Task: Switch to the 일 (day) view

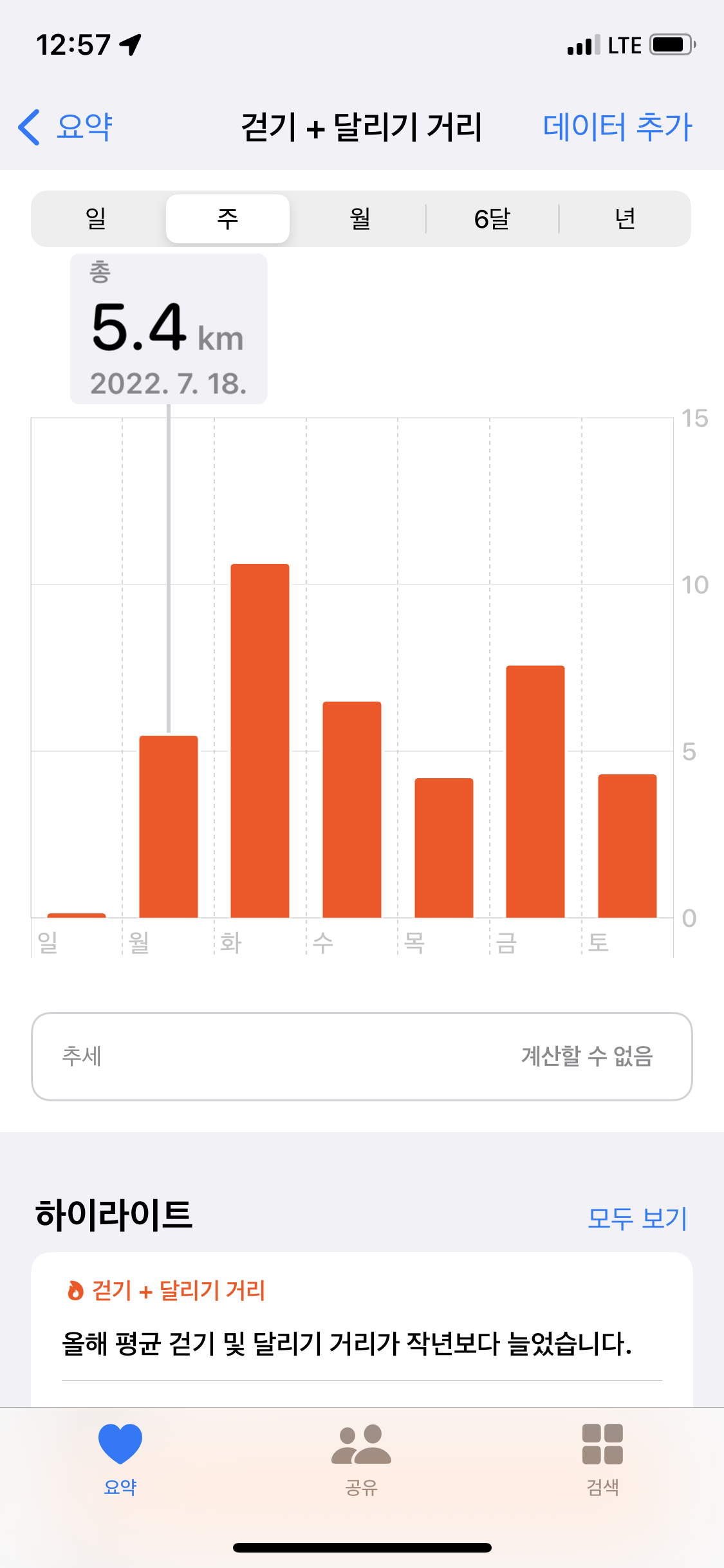Action: (x=97, y=219)
